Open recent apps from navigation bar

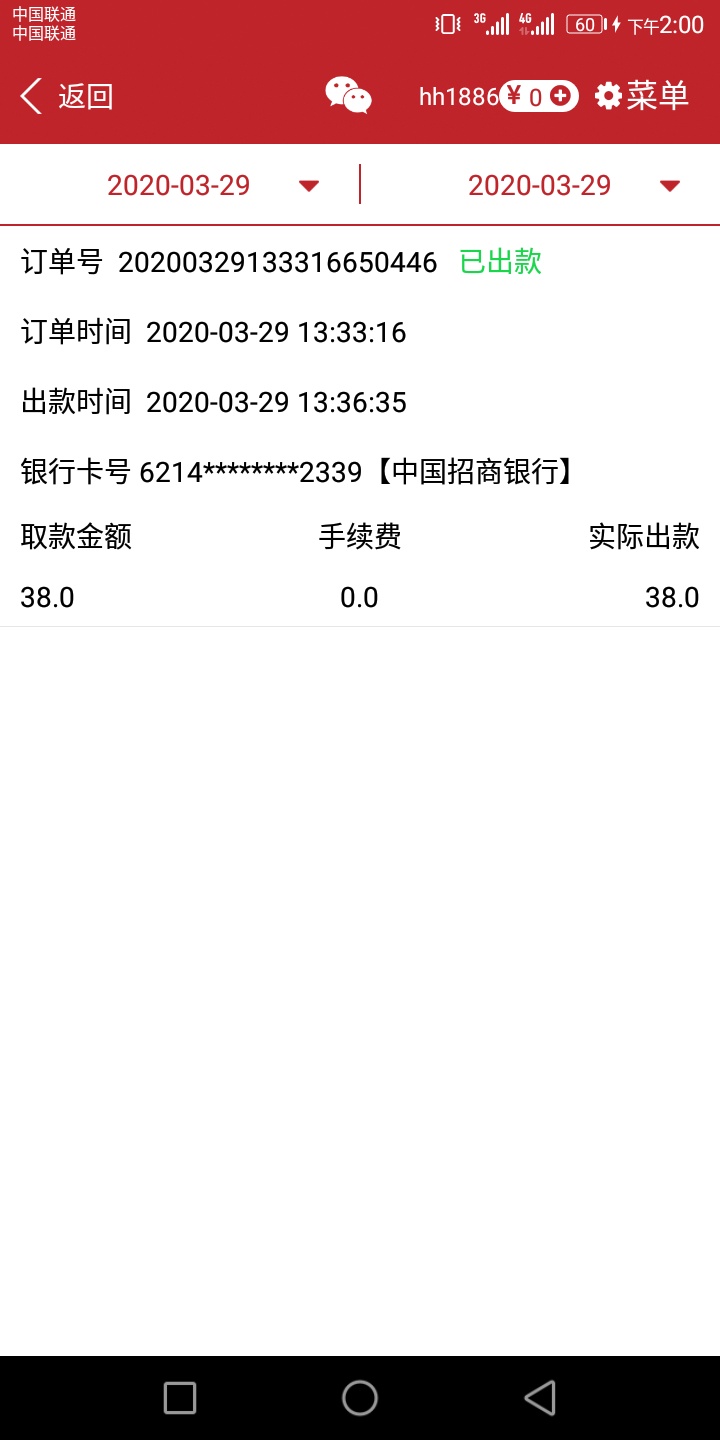point(180,1398)
